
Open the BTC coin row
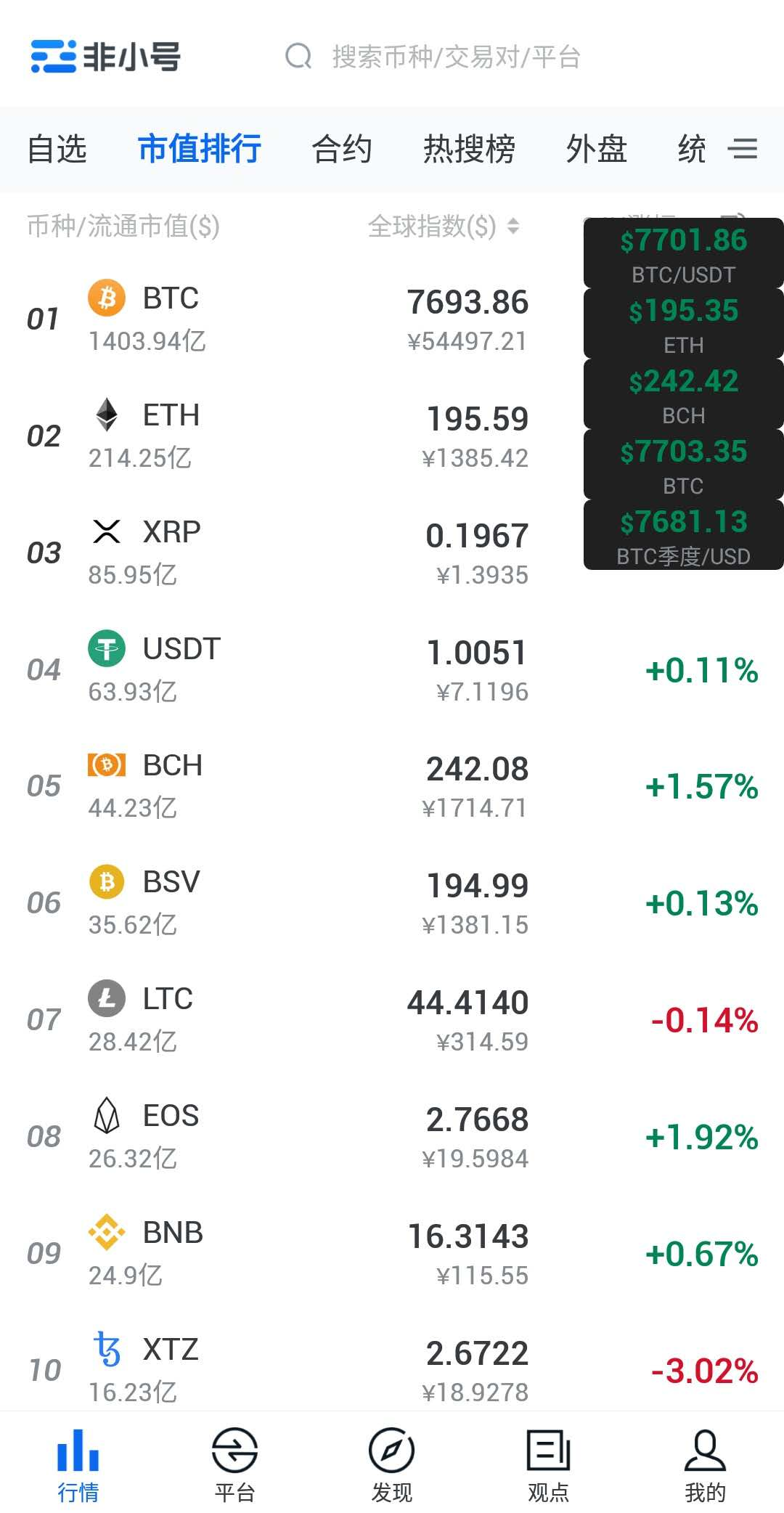290,319
